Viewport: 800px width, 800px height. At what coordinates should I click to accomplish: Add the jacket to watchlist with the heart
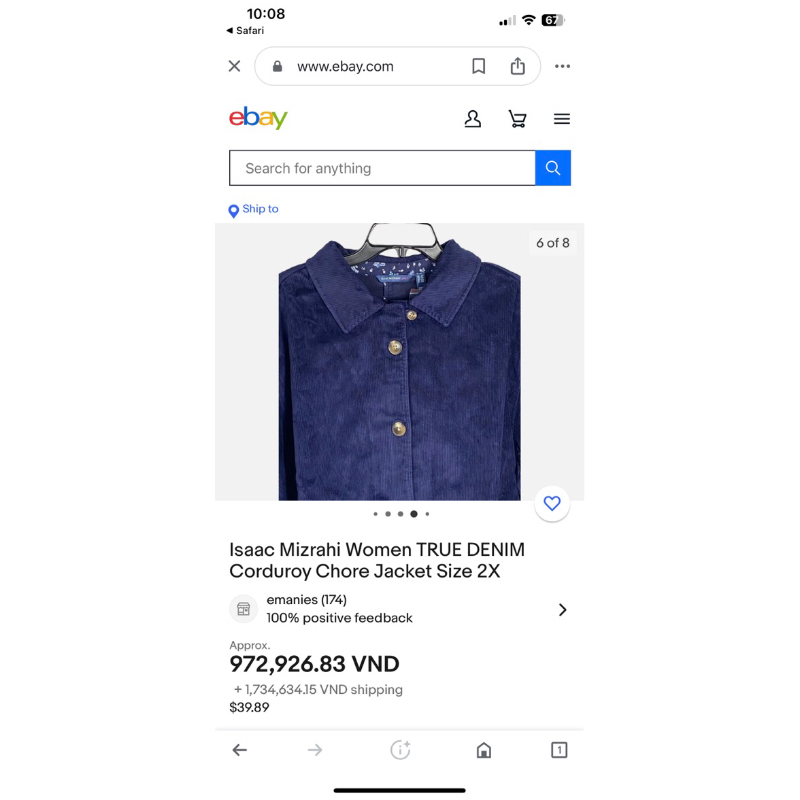tap(552, 503)
